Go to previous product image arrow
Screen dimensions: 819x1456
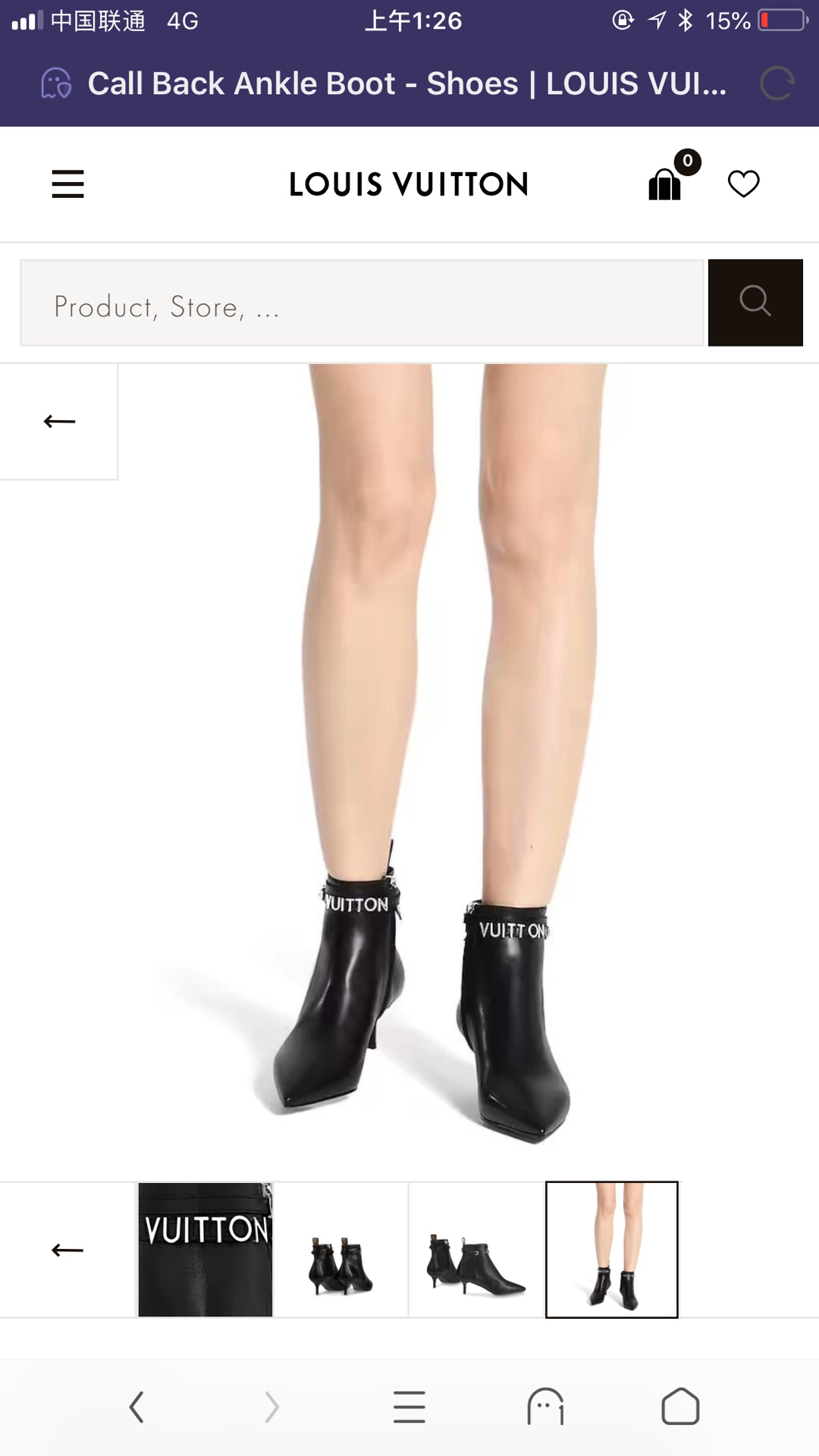point(59,421)
